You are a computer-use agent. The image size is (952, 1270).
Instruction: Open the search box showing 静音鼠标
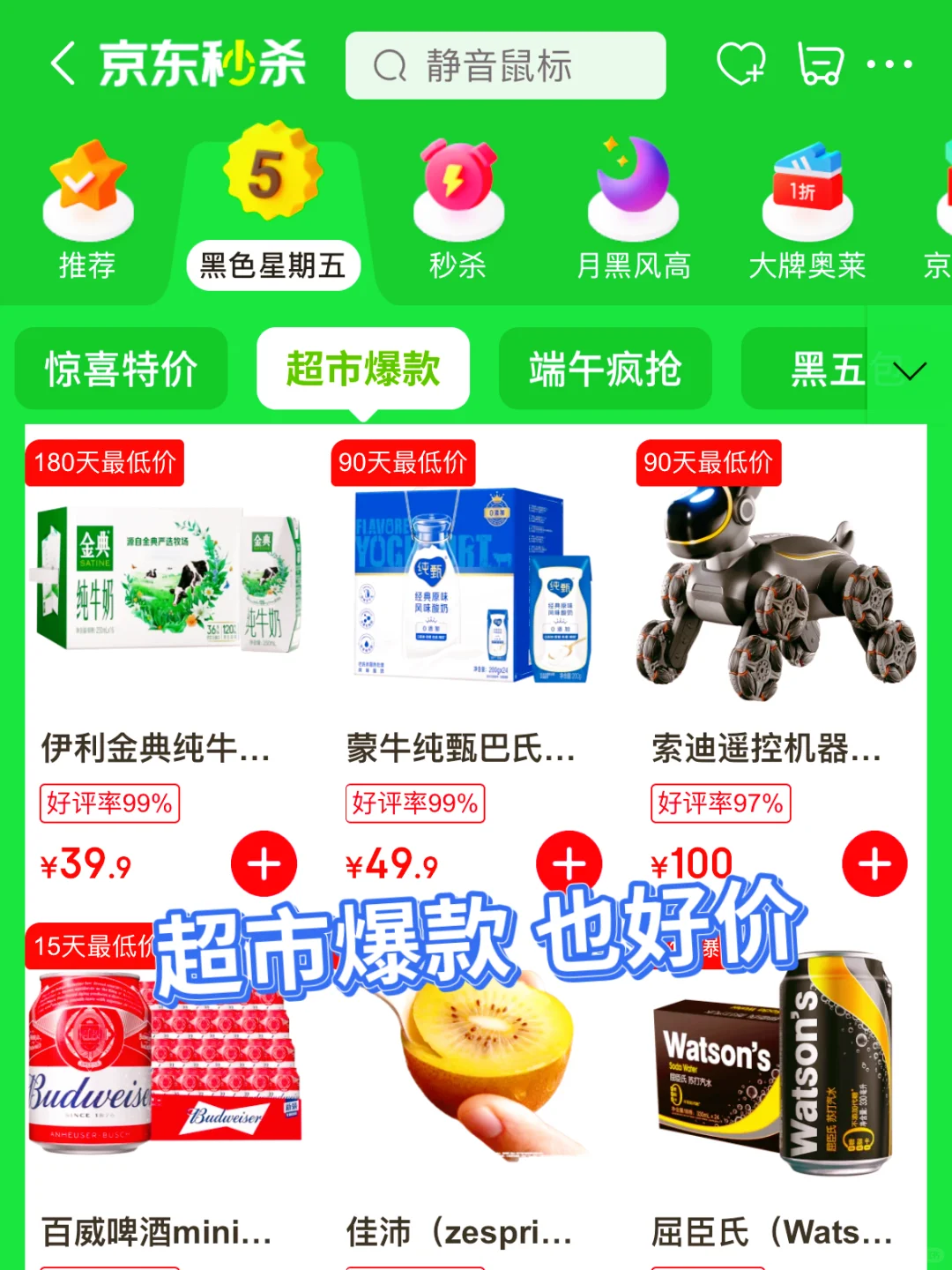click(x=505, y=66)
